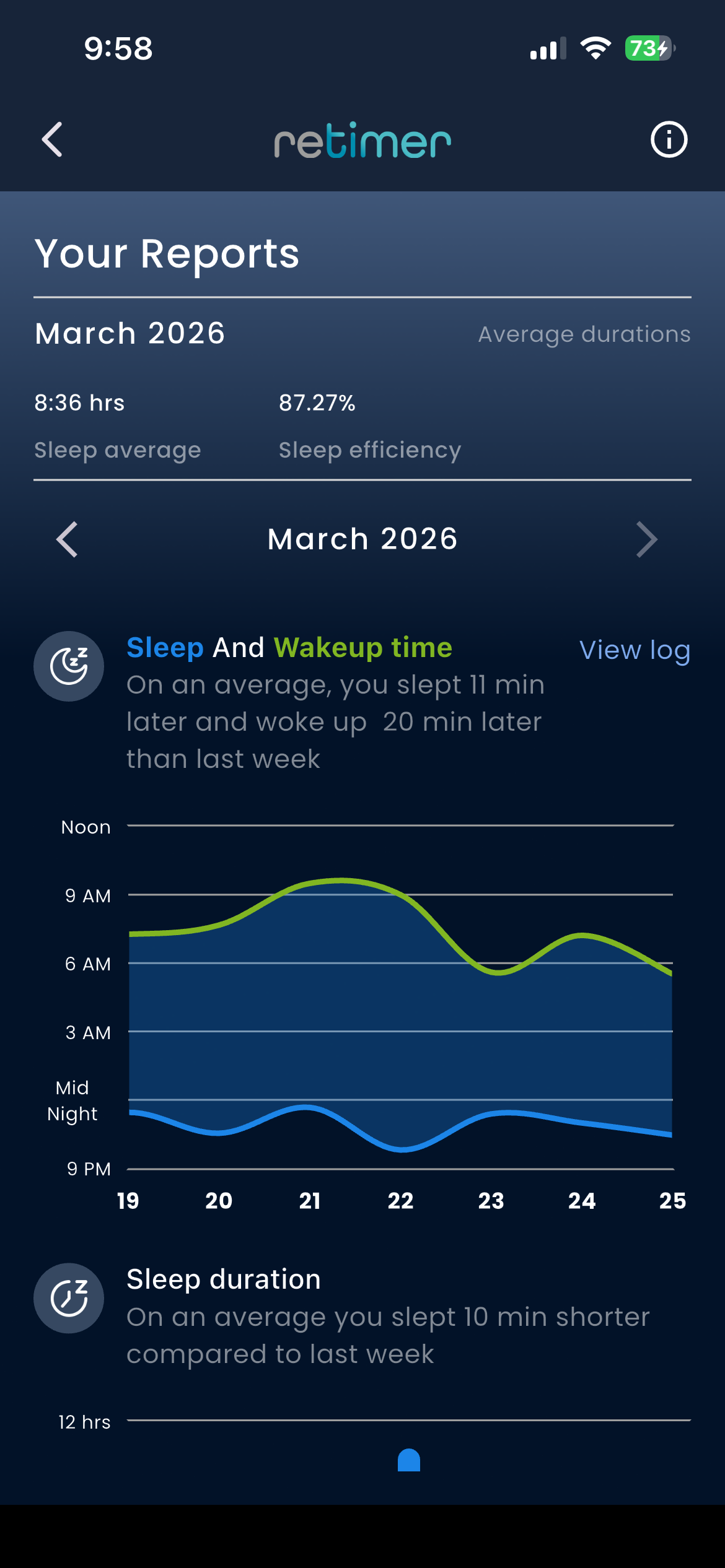Advance to the next month's report
This screenshot has height=1568, width=725.
tap(646, 539)
